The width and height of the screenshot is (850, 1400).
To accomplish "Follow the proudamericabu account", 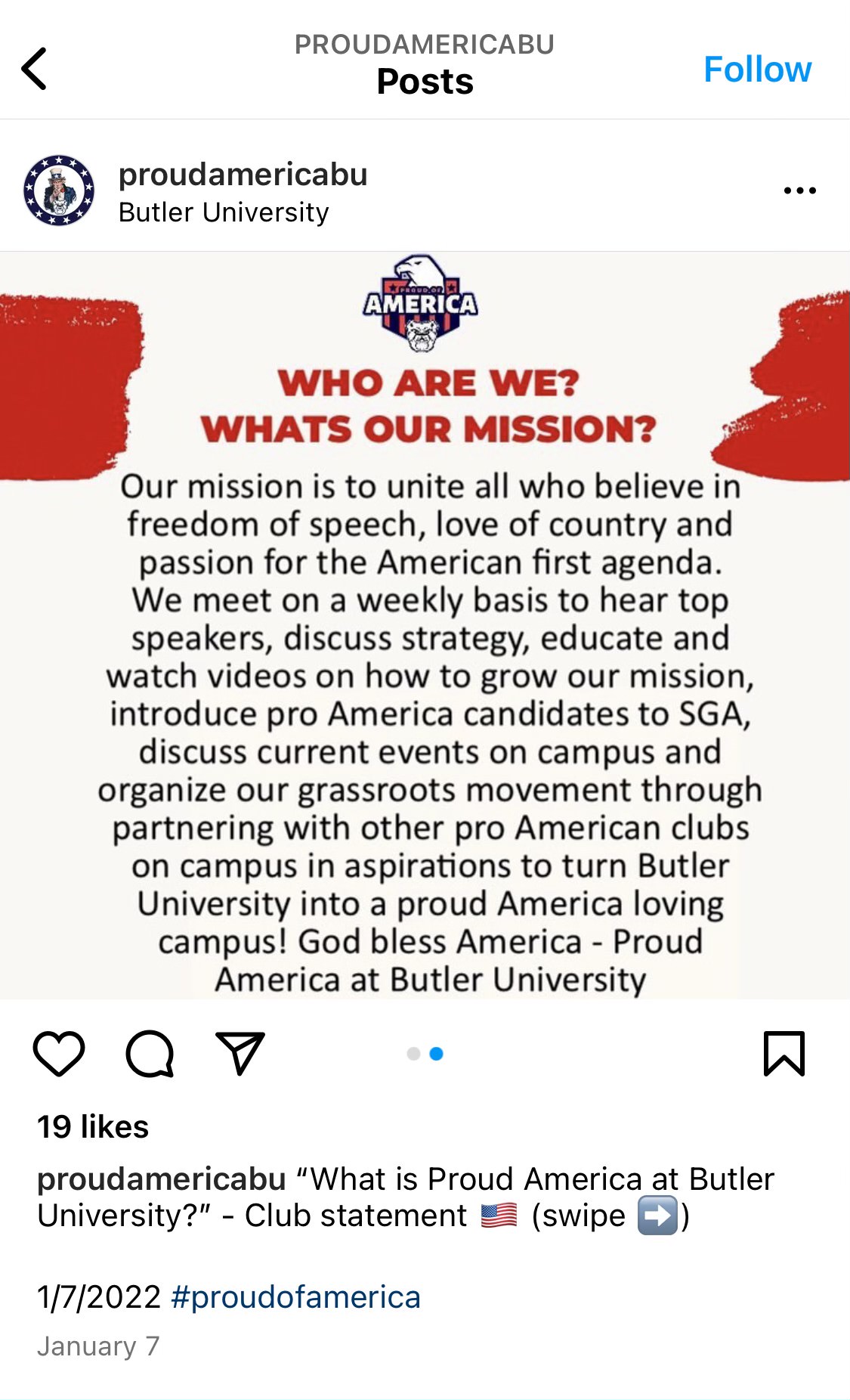I will tap(757, 70).
